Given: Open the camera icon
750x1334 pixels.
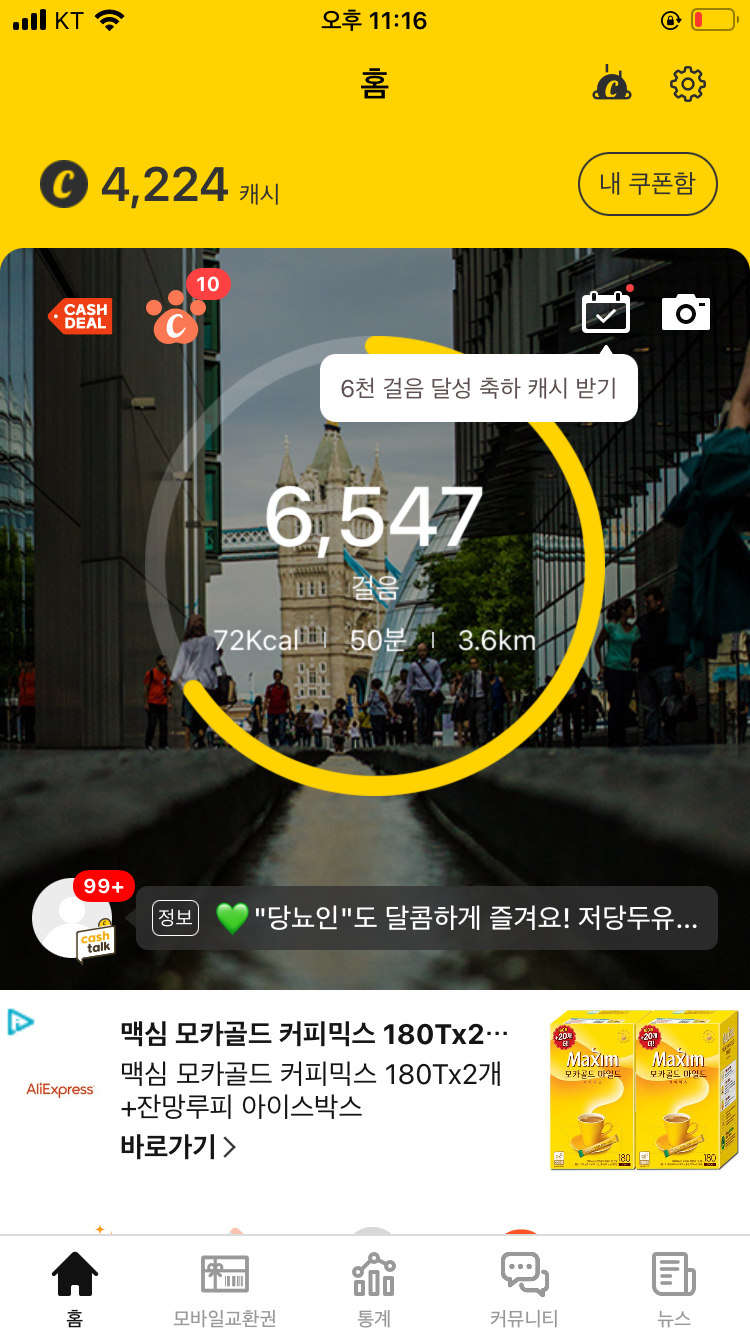Looking at the screenshot, I should pos(686,313).
